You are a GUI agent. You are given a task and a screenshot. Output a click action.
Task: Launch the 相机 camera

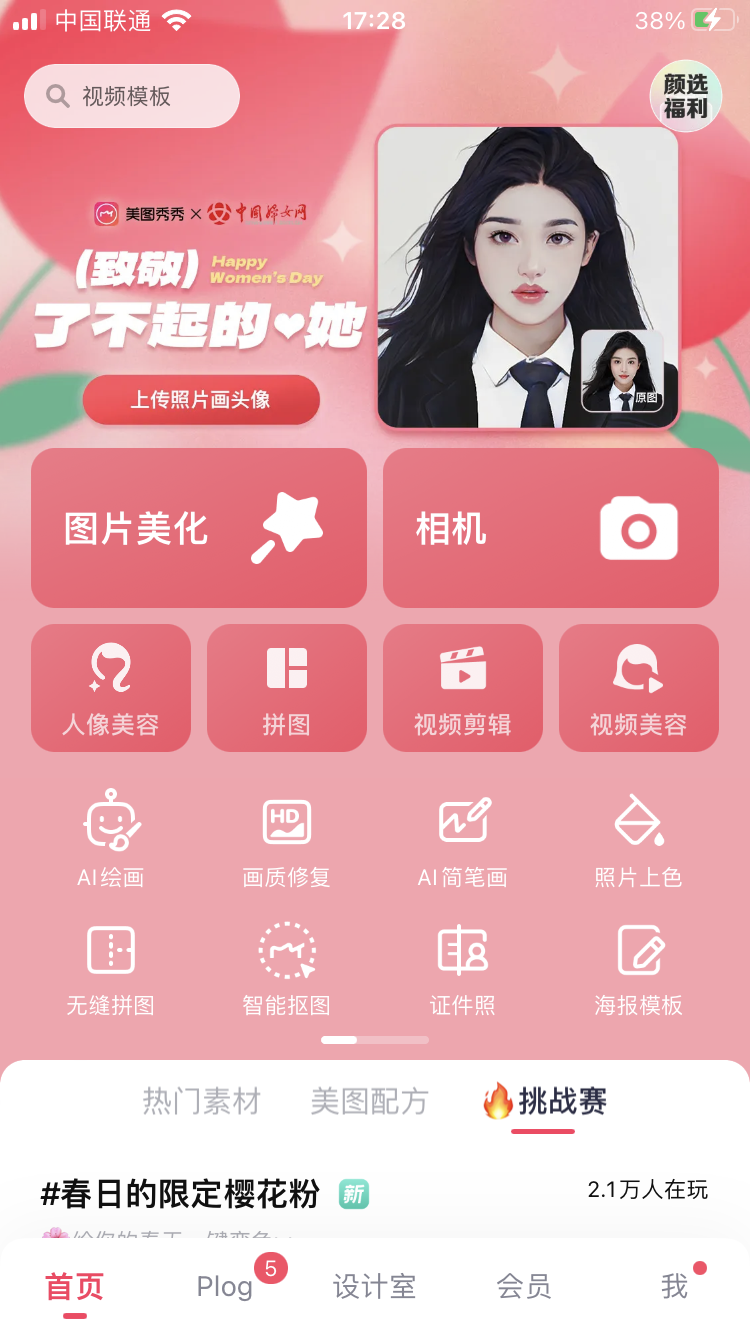(551, 528)
